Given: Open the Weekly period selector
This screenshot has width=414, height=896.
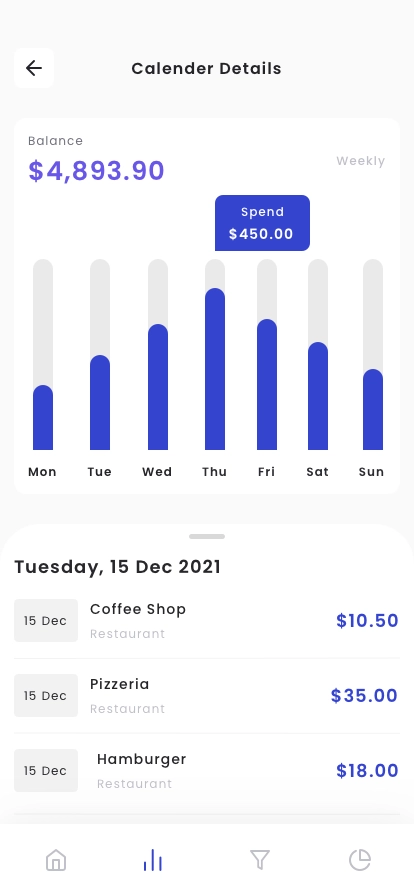Looking at the screenshot, I should click(360, 161).
